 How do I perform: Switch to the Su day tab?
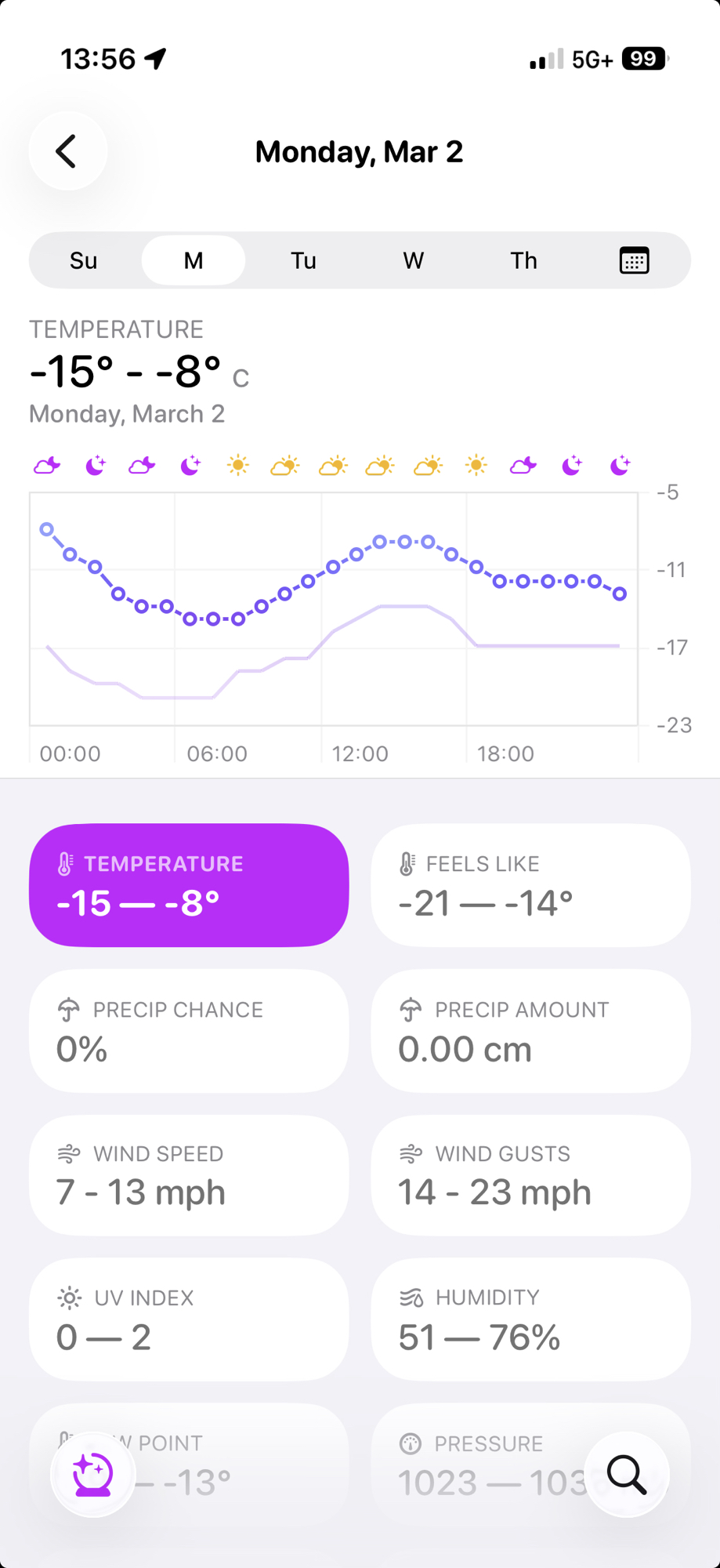click(x=84, y=260)
